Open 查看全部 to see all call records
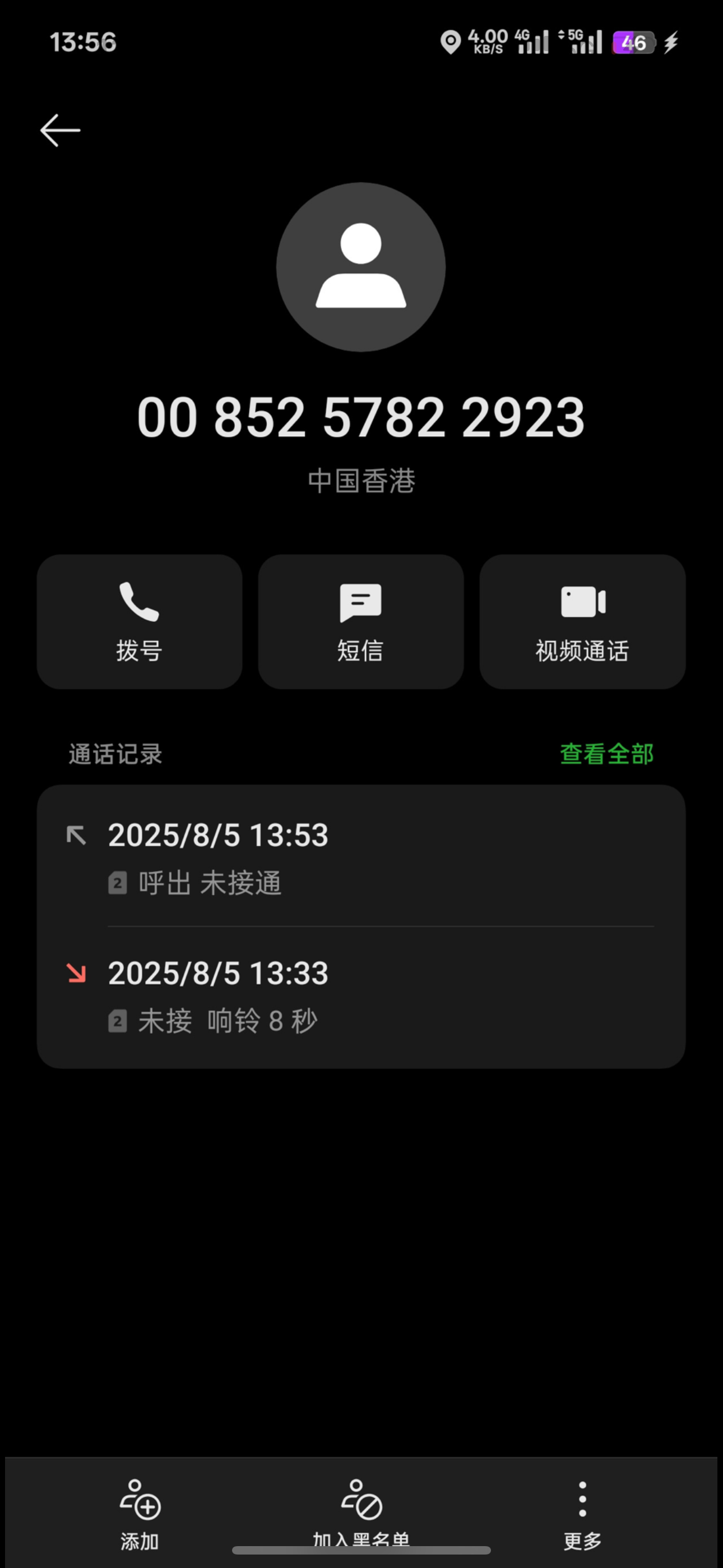This screenshot has height=1568, width=723. tap(606, 754)
